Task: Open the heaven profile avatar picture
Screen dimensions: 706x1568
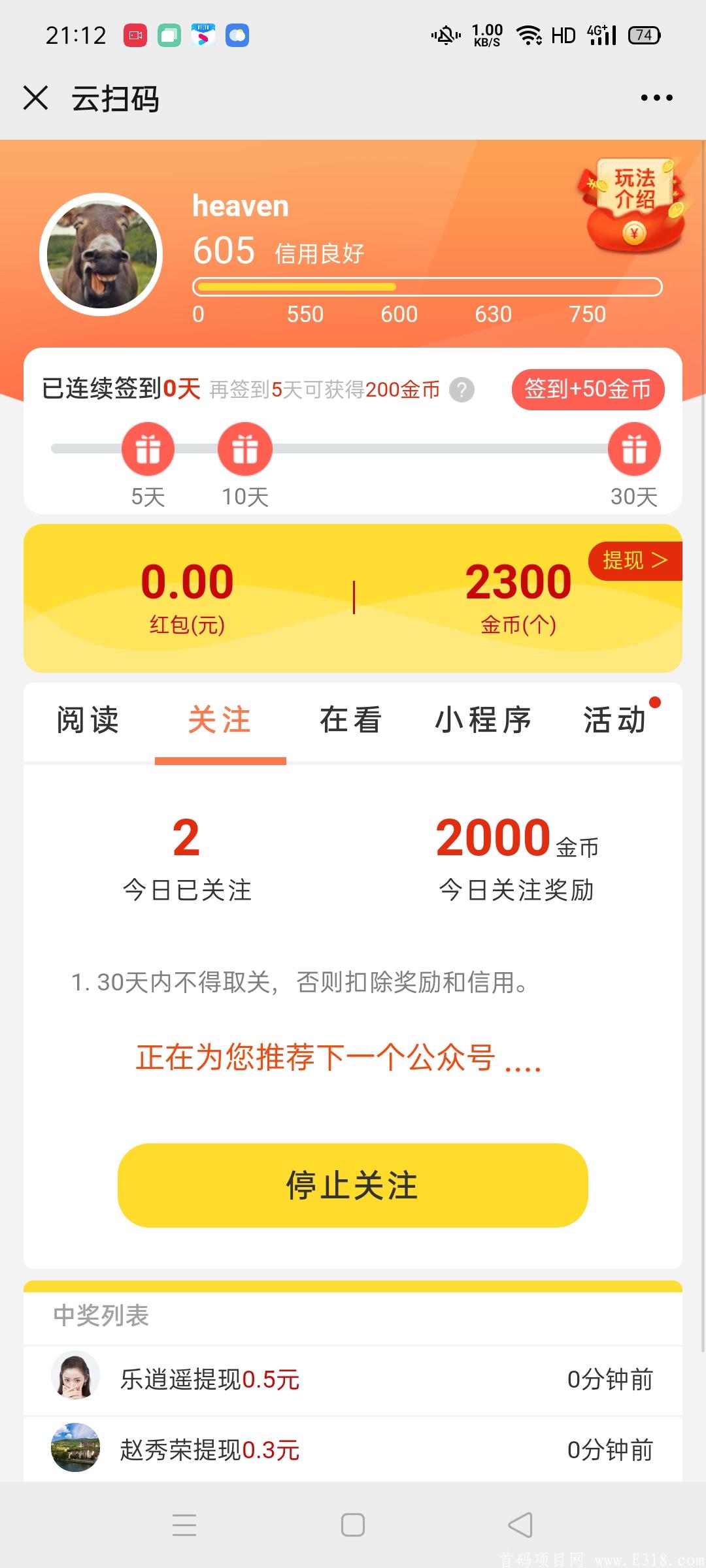Action: click(102, 255)
